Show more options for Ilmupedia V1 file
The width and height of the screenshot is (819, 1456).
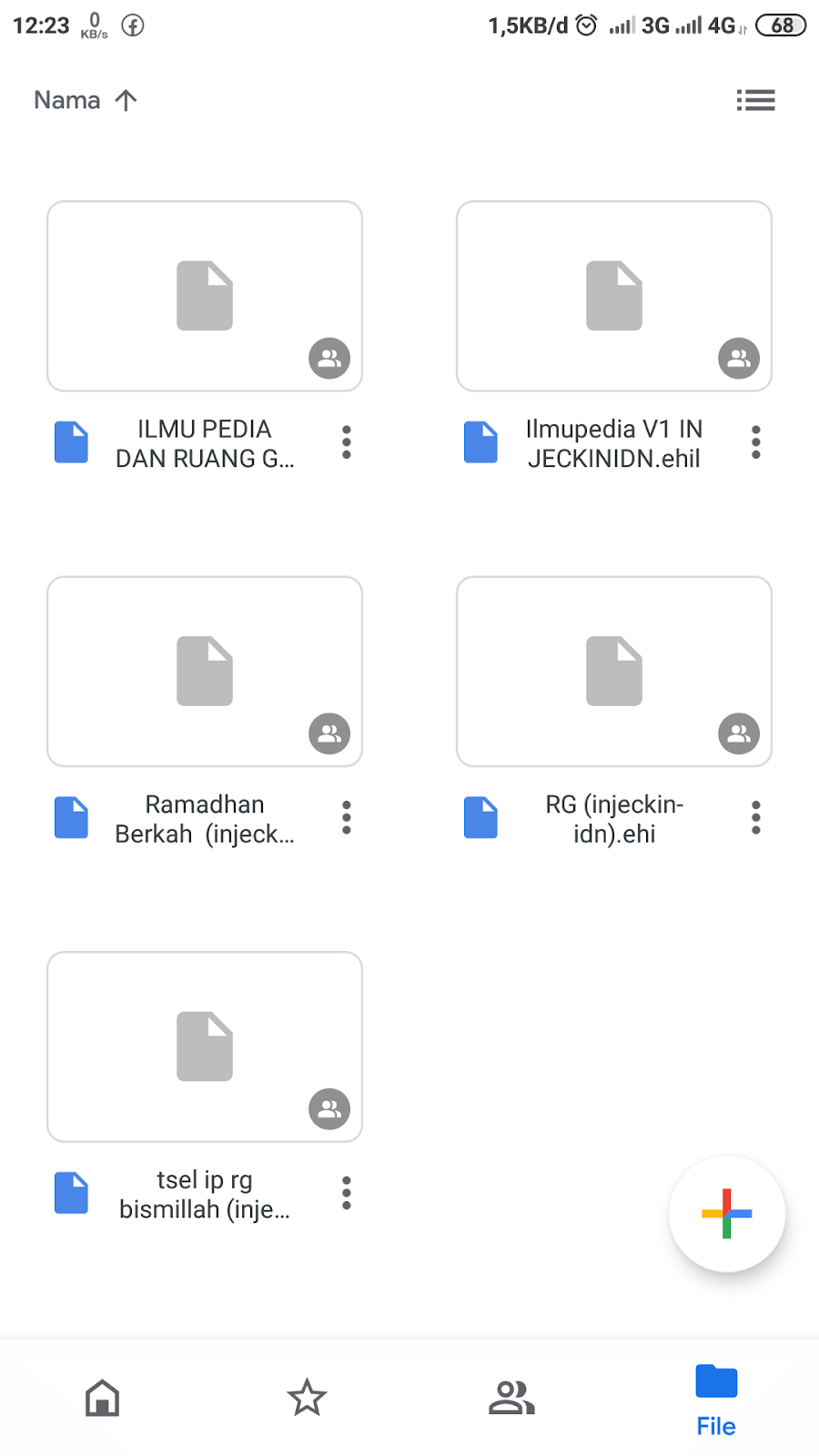coord(756,442)
